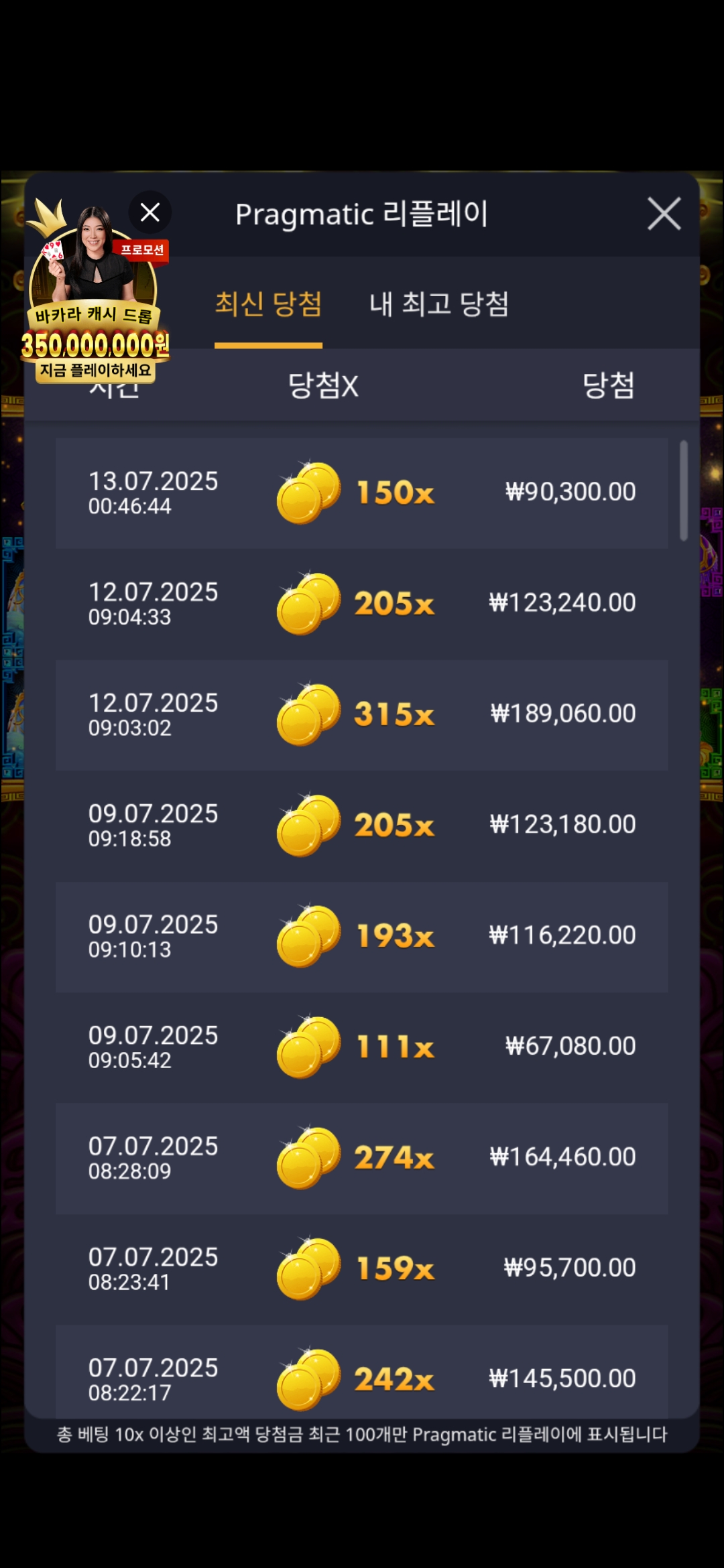View the 193x replay worth ₩116,220.00

[x=361, y=936]
